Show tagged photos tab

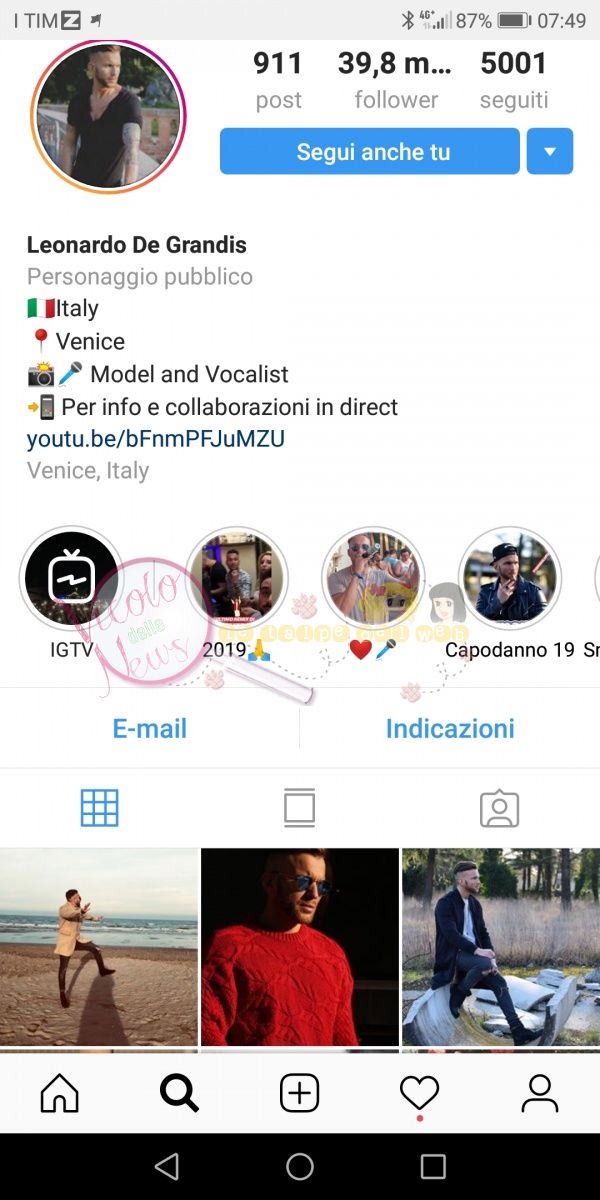coord(499,807)
